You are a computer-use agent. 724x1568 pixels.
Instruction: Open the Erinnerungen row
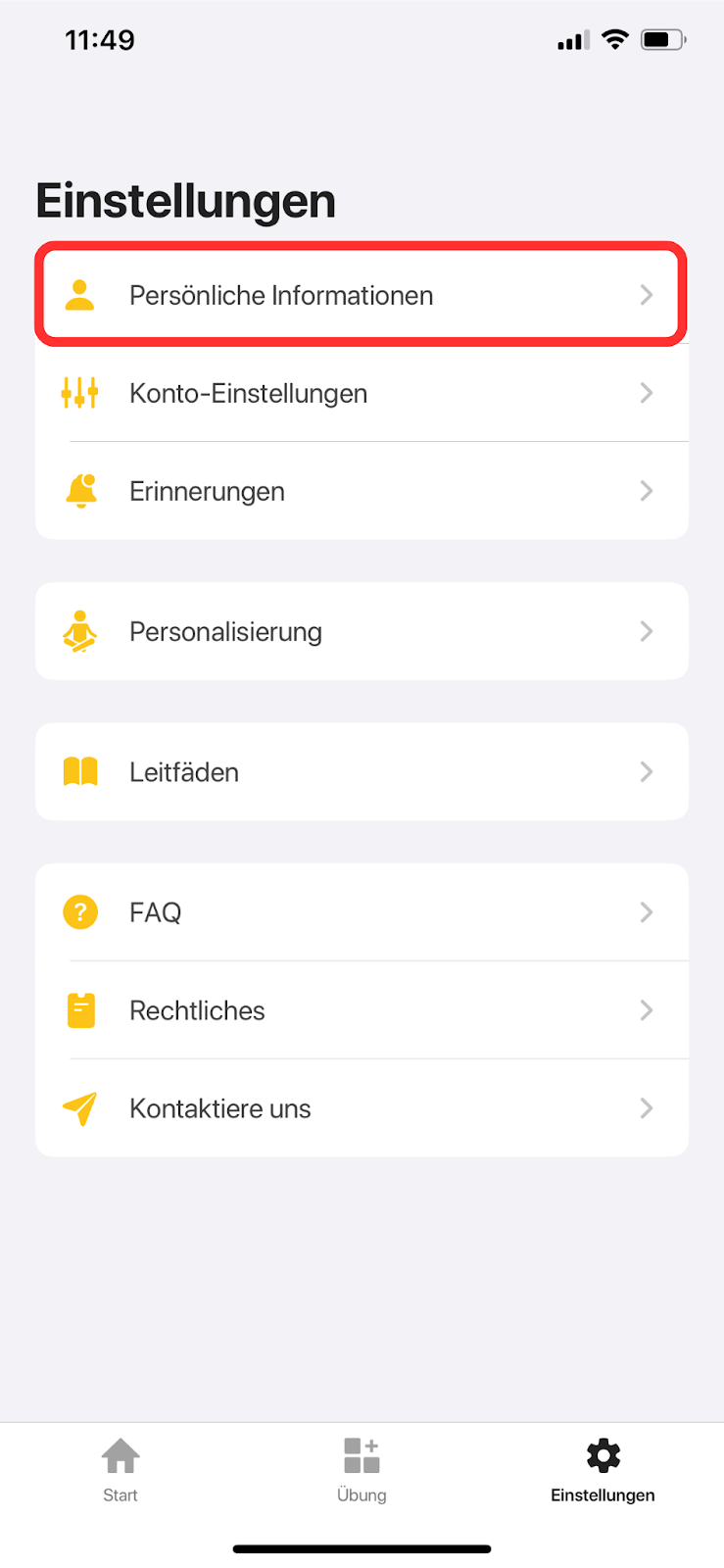click(x=361, y=491)
